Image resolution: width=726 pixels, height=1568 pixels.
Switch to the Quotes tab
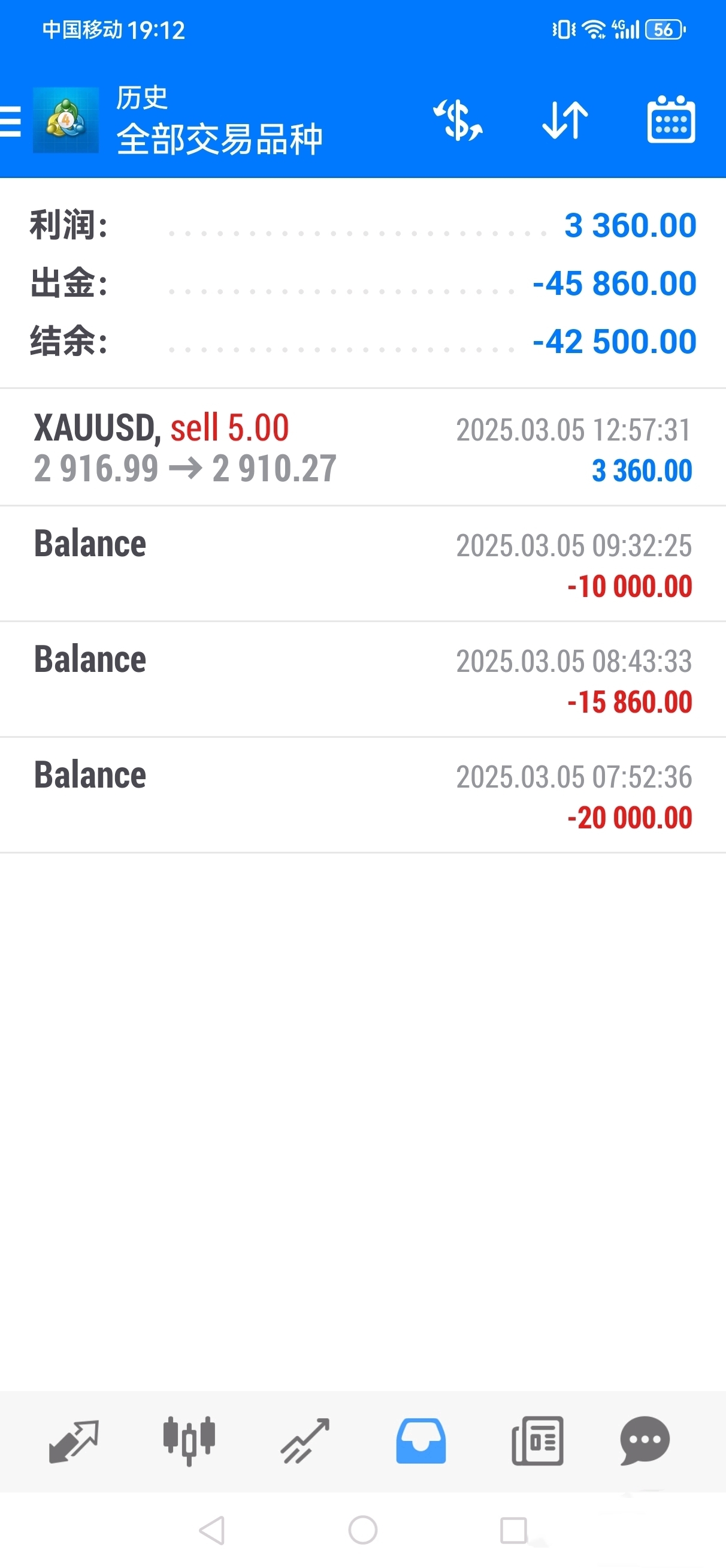pyautogui.click(x=74, y=1441)
